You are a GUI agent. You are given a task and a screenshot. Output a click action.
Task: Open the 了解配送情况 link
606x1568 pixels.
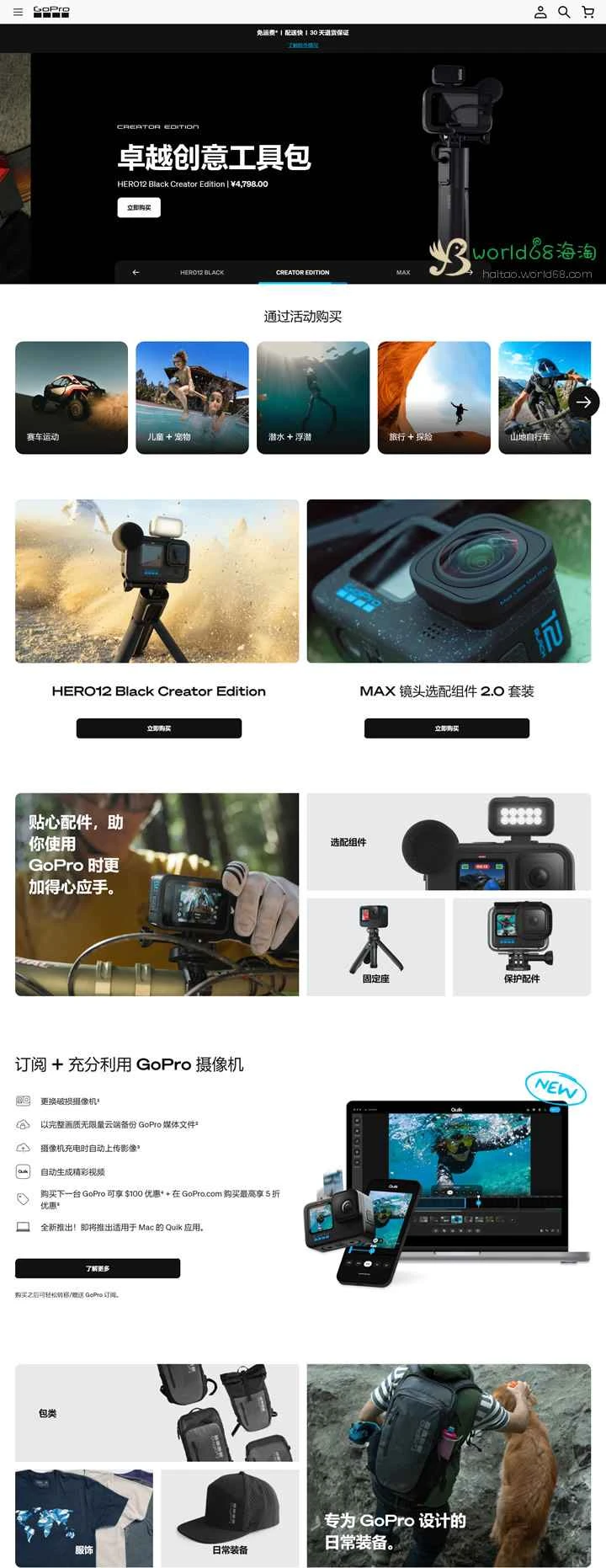pyautogui.click(x=303, y=45)
